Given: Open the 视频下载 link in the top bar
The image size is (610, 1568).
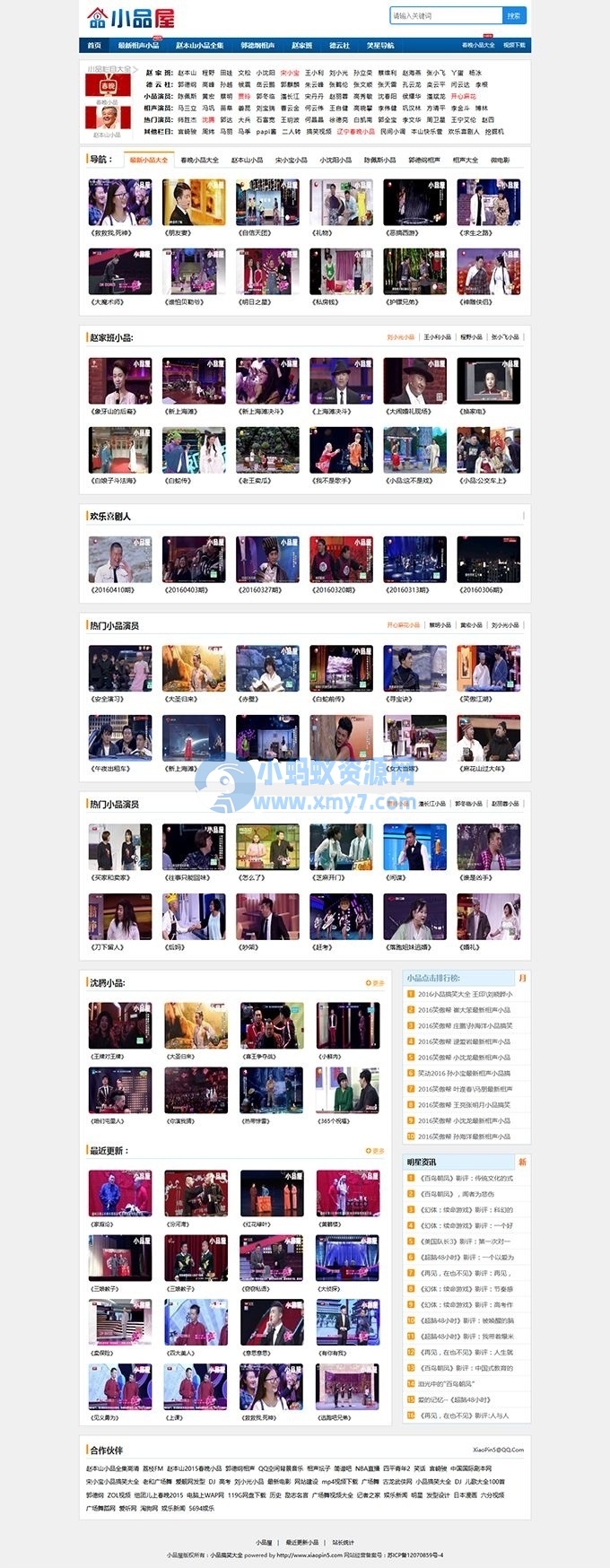Looking at the screenshot, I should [x=514, y=45].
